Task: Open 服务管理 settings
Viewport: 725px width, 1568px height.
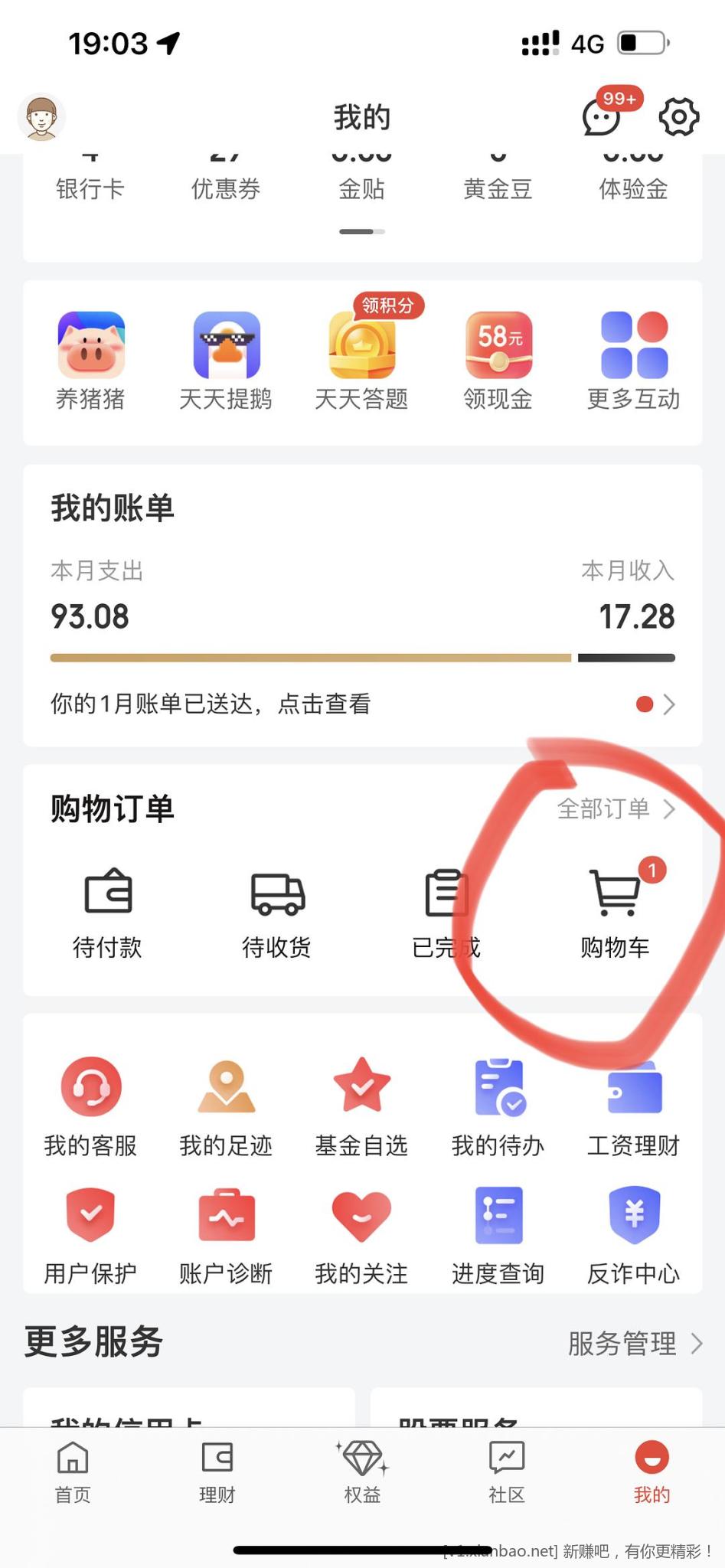Action: (x=634, y=1343)
